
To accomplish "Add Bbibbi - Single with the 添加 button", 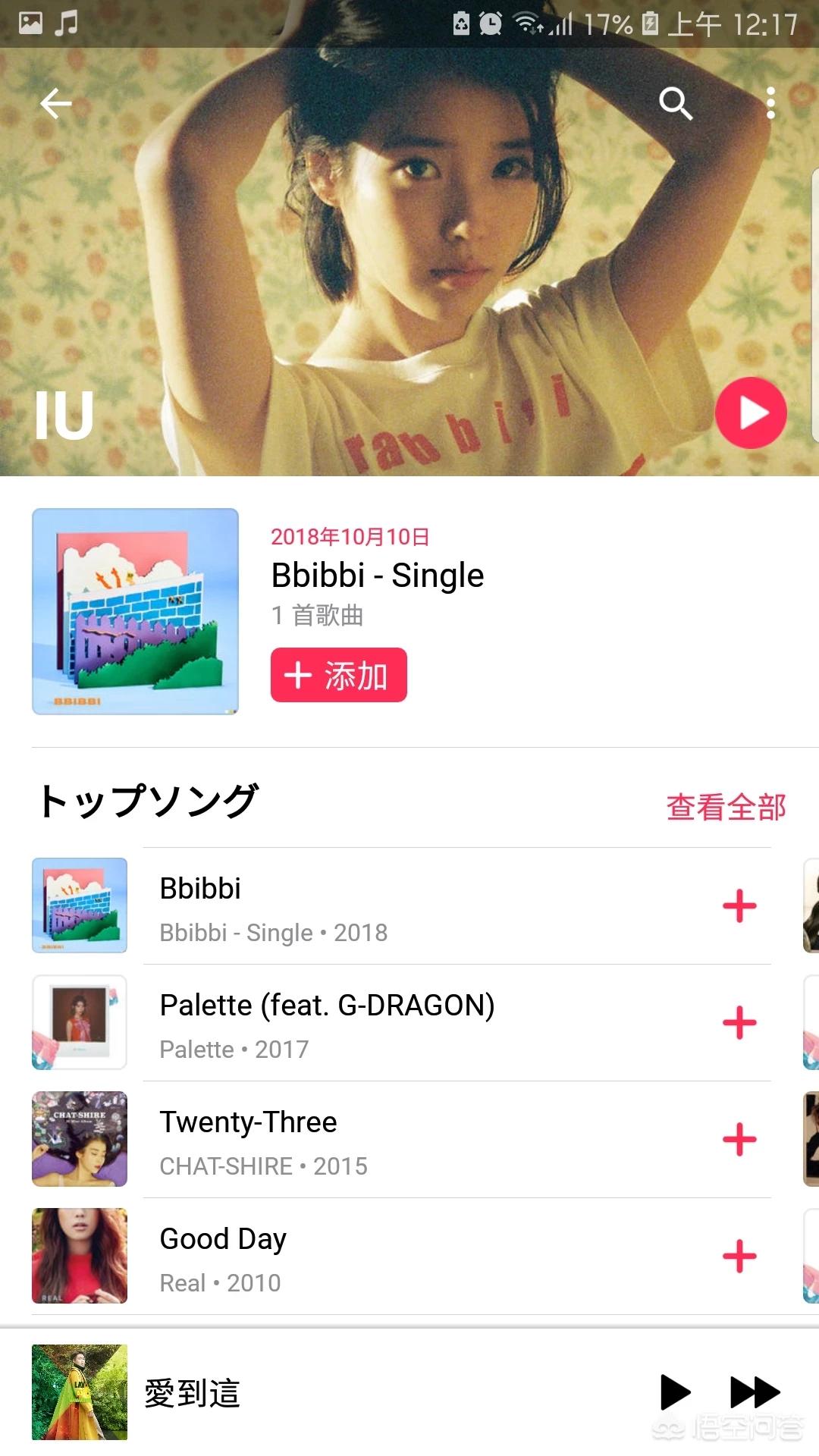I will (x=338, y=675).
